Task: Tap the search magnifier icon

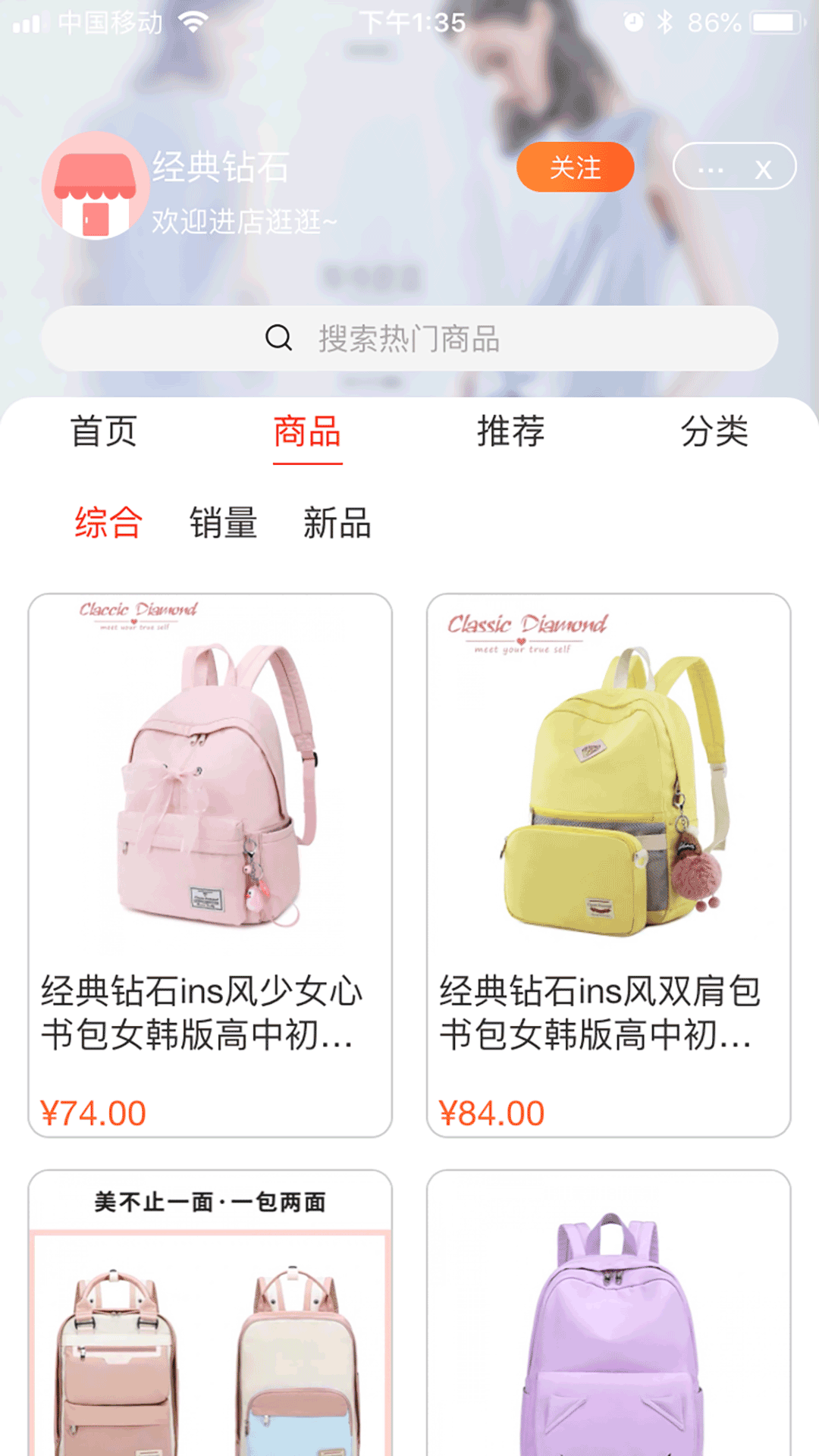Action: point(278,337)
